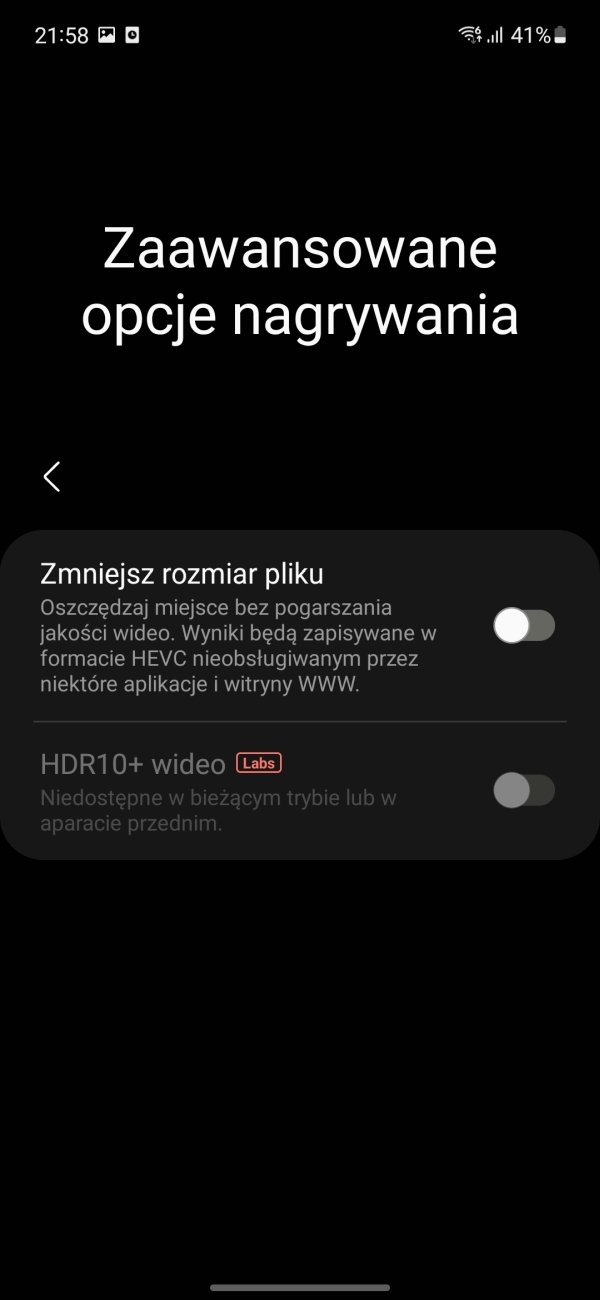Enable the Zmniejsz rozmiar pliku switch

click(524, 626)
